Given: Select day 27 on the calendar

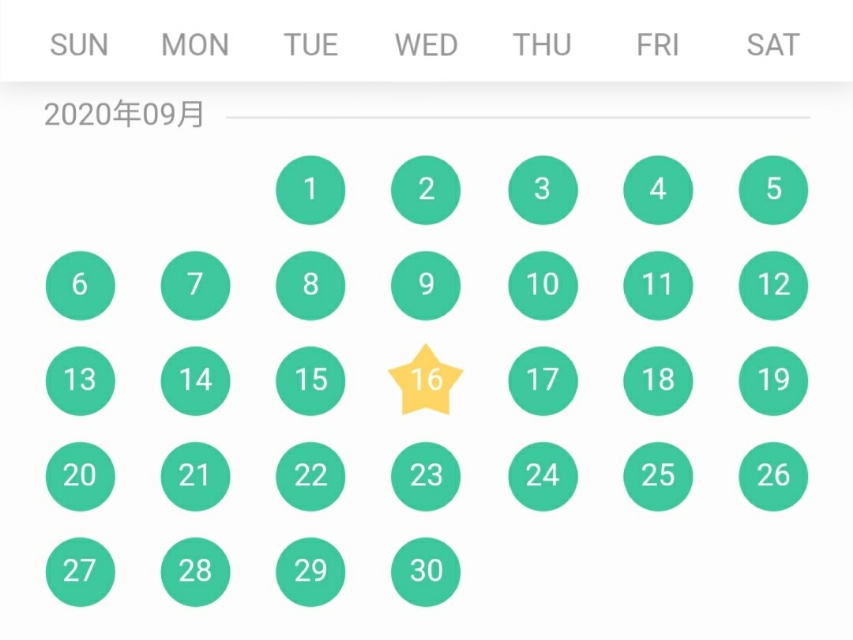Looking at the screenshot, I should [80, 571].
